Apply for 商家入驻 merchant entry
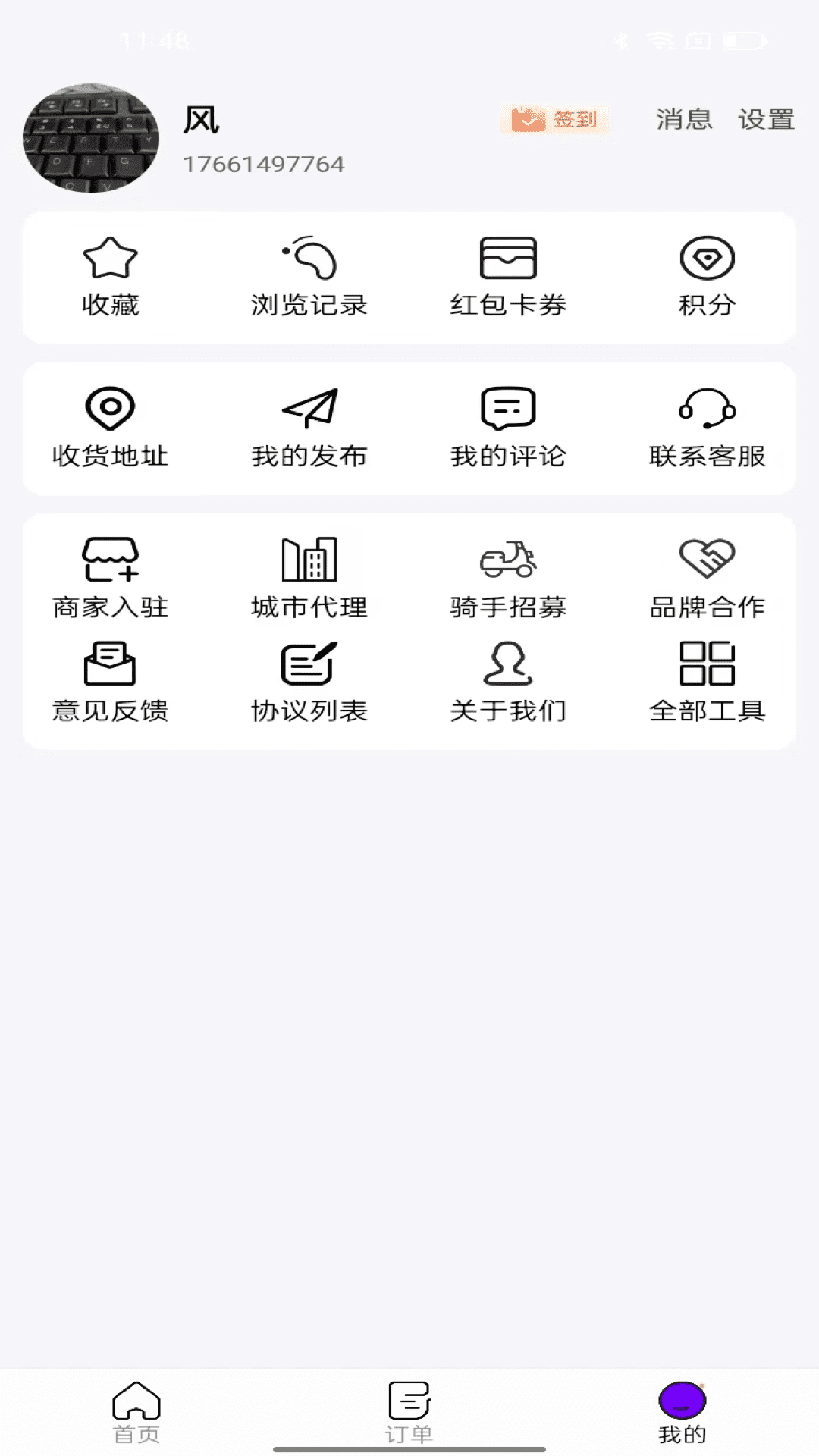This screenshot has width=819, height=1456. pyautogui.click(x=108, y=578)
